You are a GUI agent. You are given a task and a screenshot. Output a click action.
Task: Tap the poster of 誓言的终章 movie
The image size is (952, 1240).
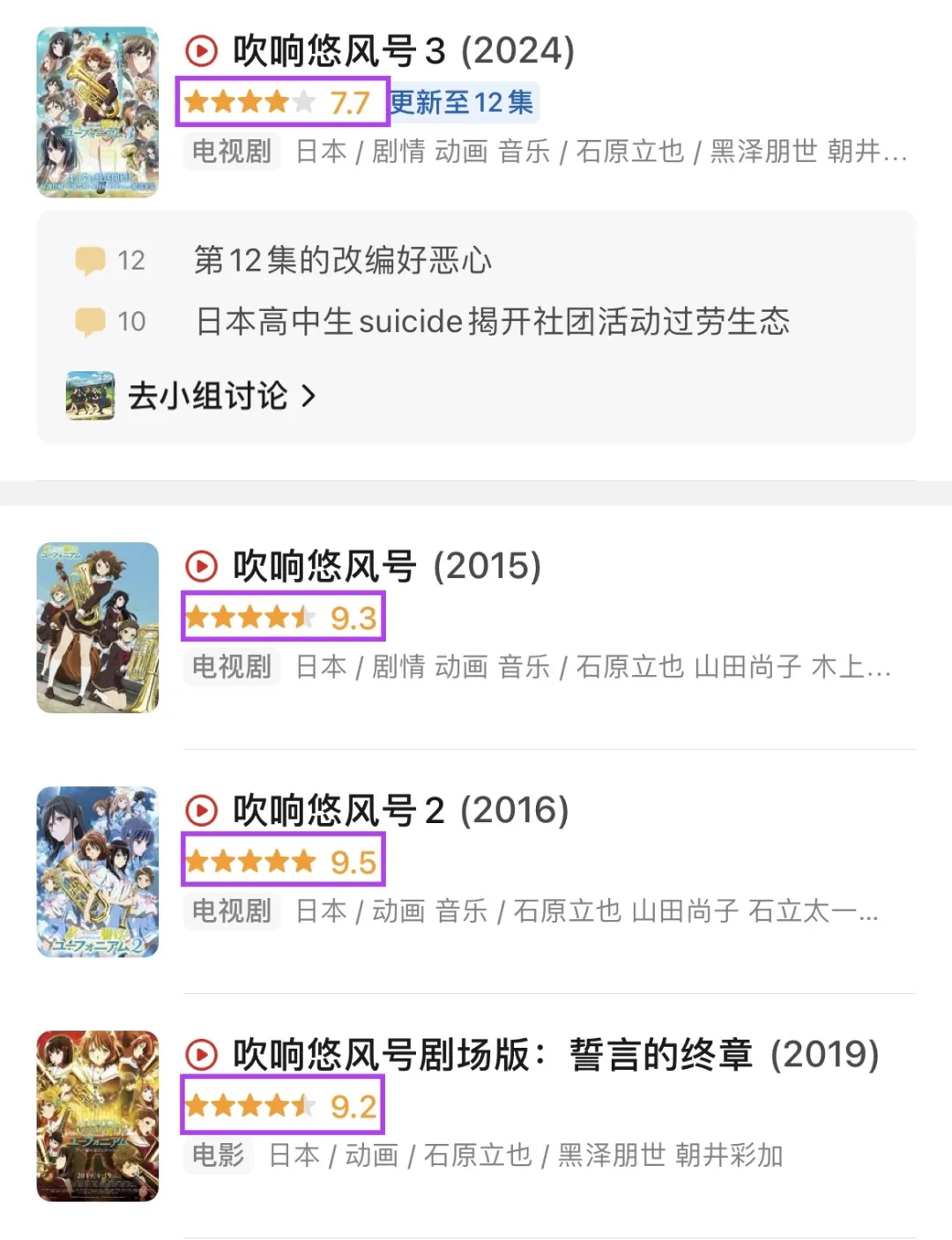tap(98, 1116)
